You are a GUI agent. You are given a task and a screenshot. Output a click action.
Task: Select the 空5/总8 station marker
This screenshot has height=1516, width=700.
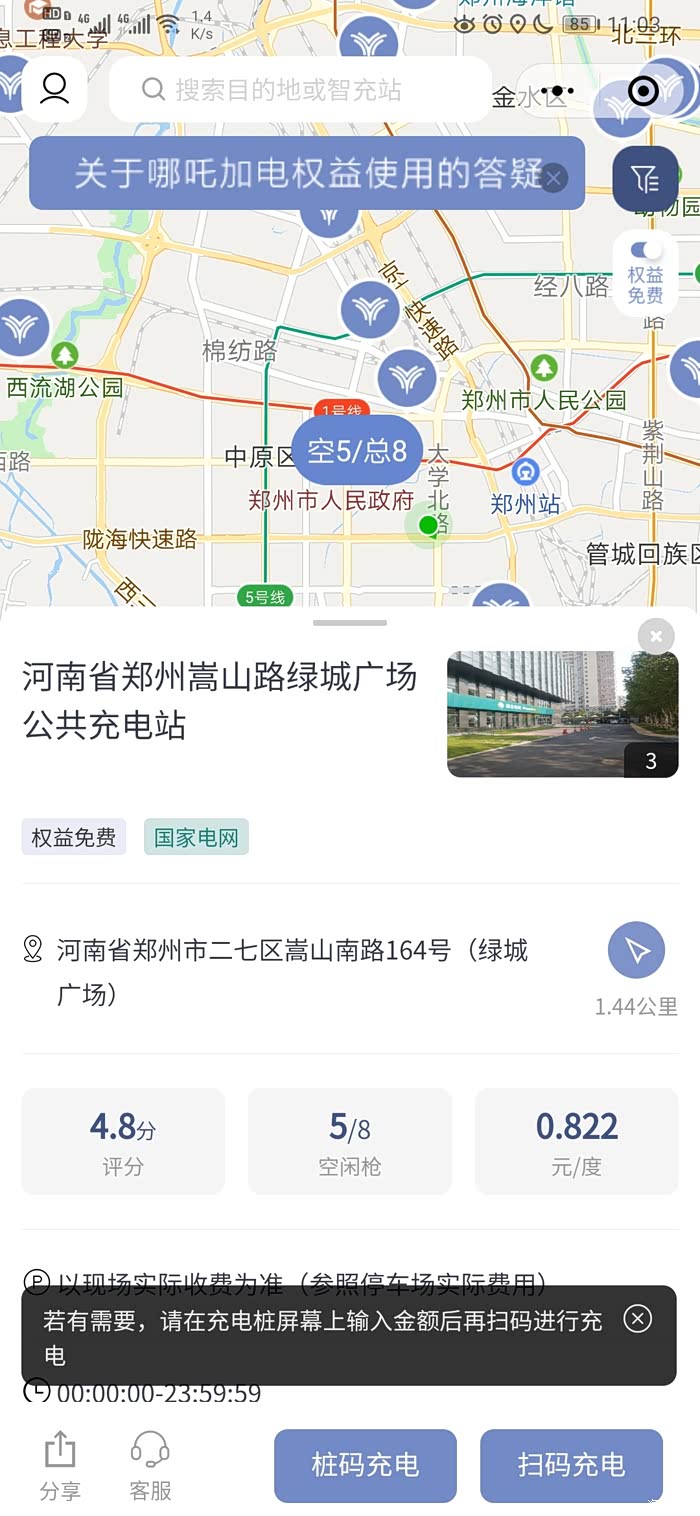pyautogui.click(x=357, y=451)
